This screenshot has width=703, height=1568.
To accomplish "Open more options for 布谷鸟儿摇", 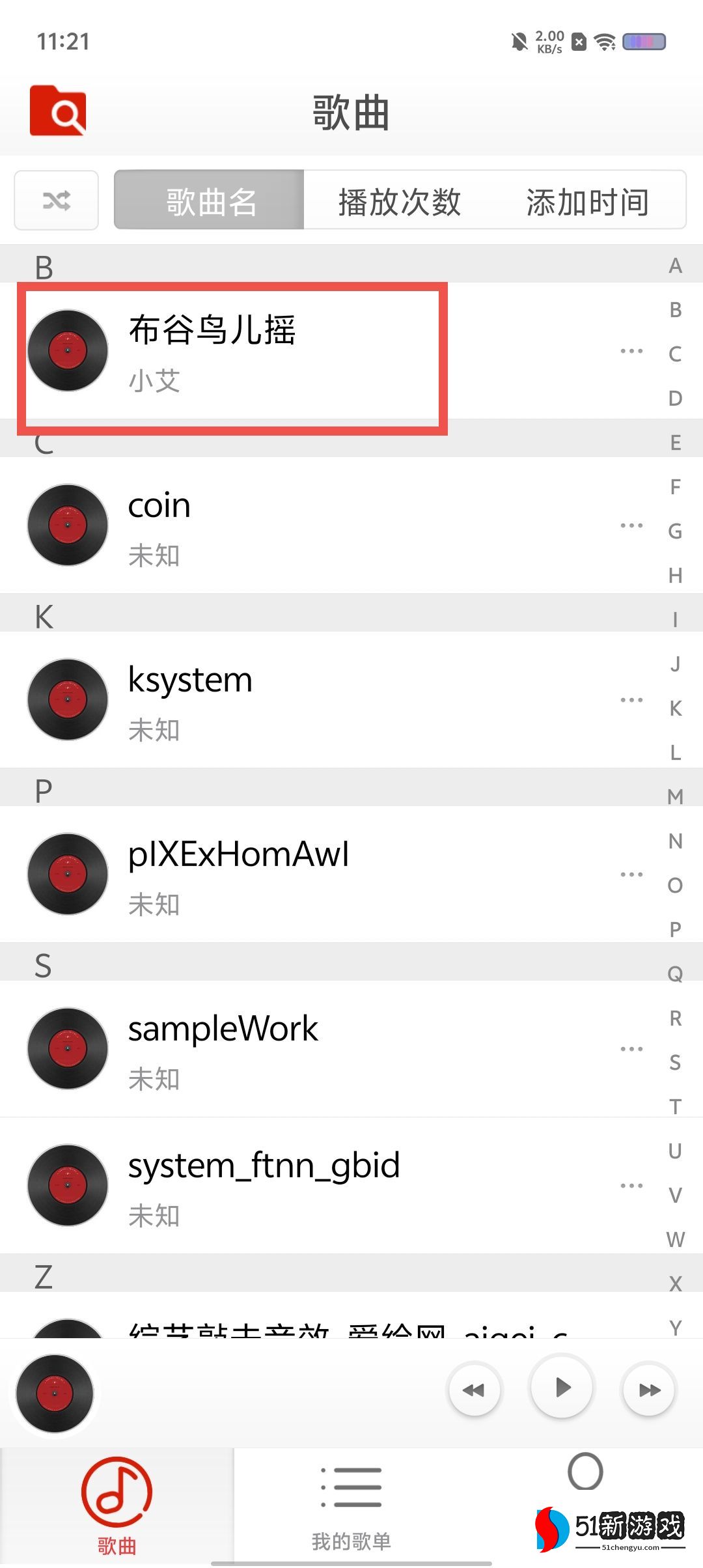I will click(631, 351).
